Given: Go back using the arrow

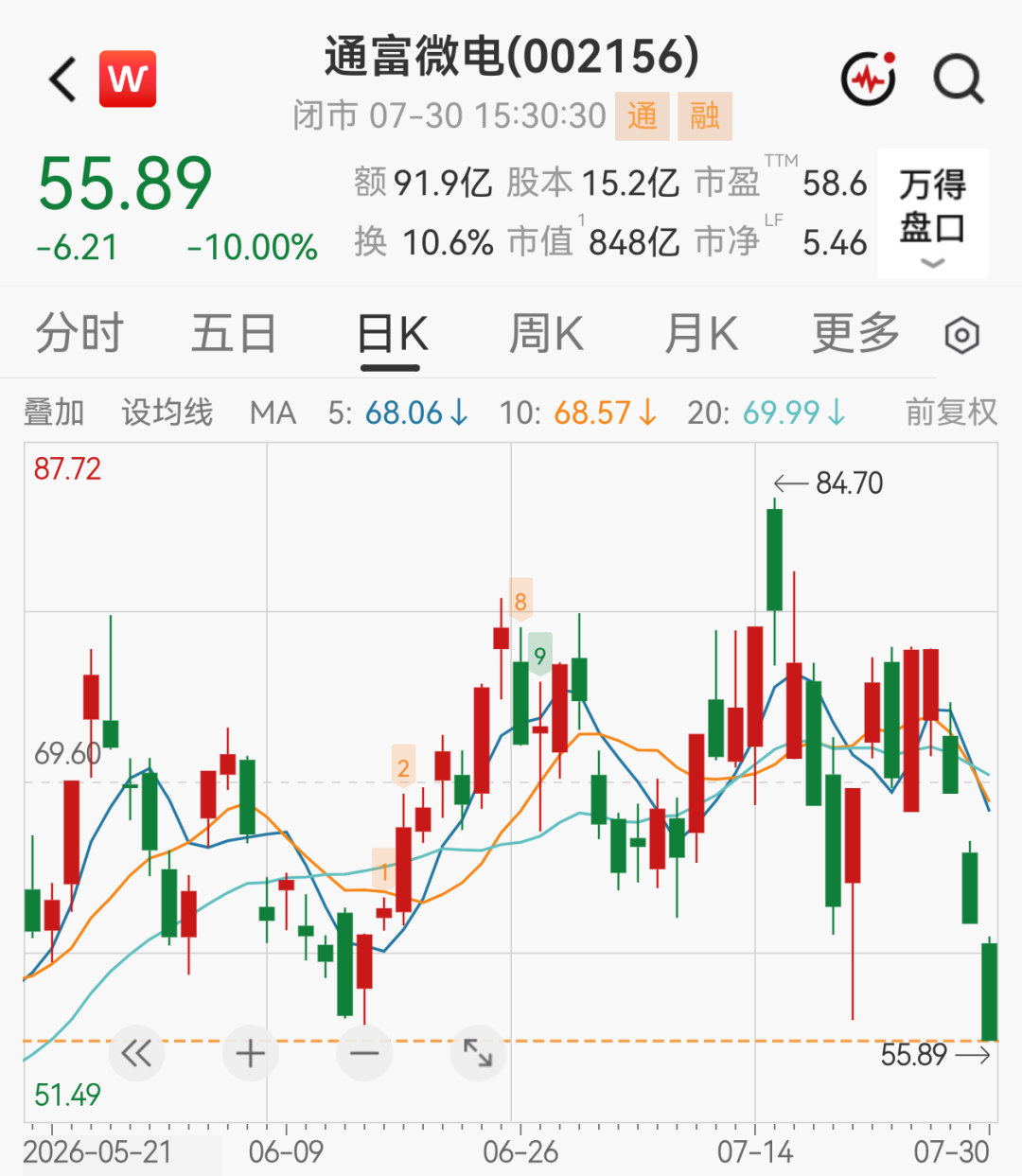Looking at the screenshot, I should (x=63, y=79).
